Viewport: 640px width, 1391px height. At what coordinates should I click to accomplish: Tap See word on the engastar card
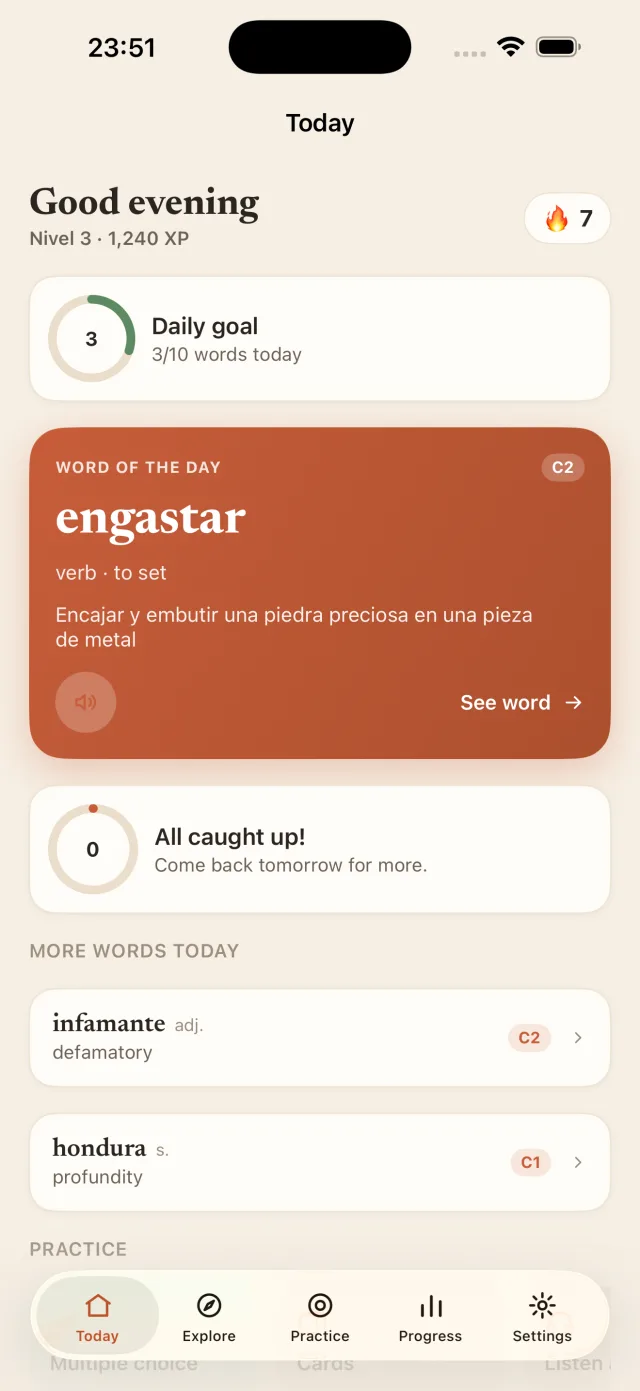pyautogui.click(x=521, y=703)
